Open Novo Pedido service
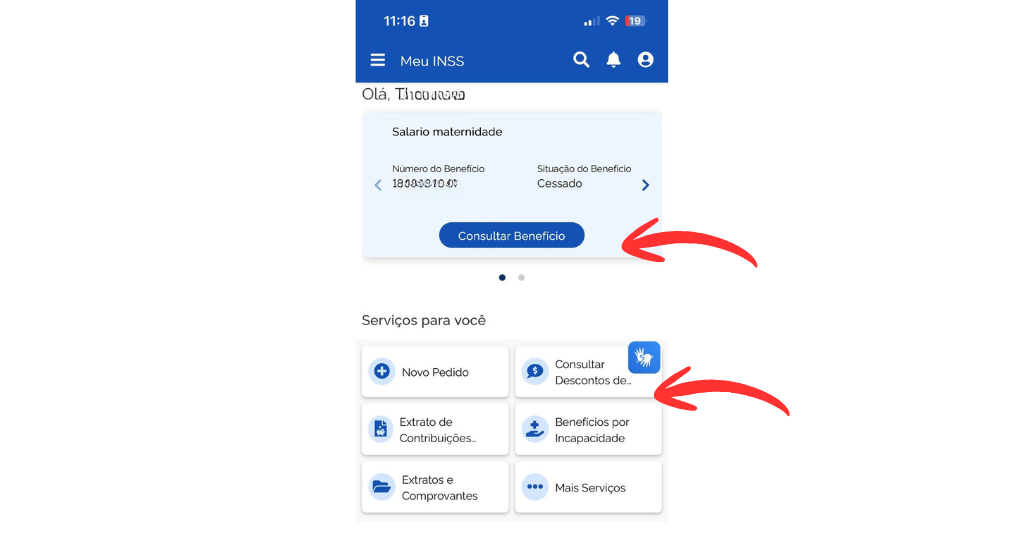This screenshot has height=536, width=1024. tap(435, 372)
